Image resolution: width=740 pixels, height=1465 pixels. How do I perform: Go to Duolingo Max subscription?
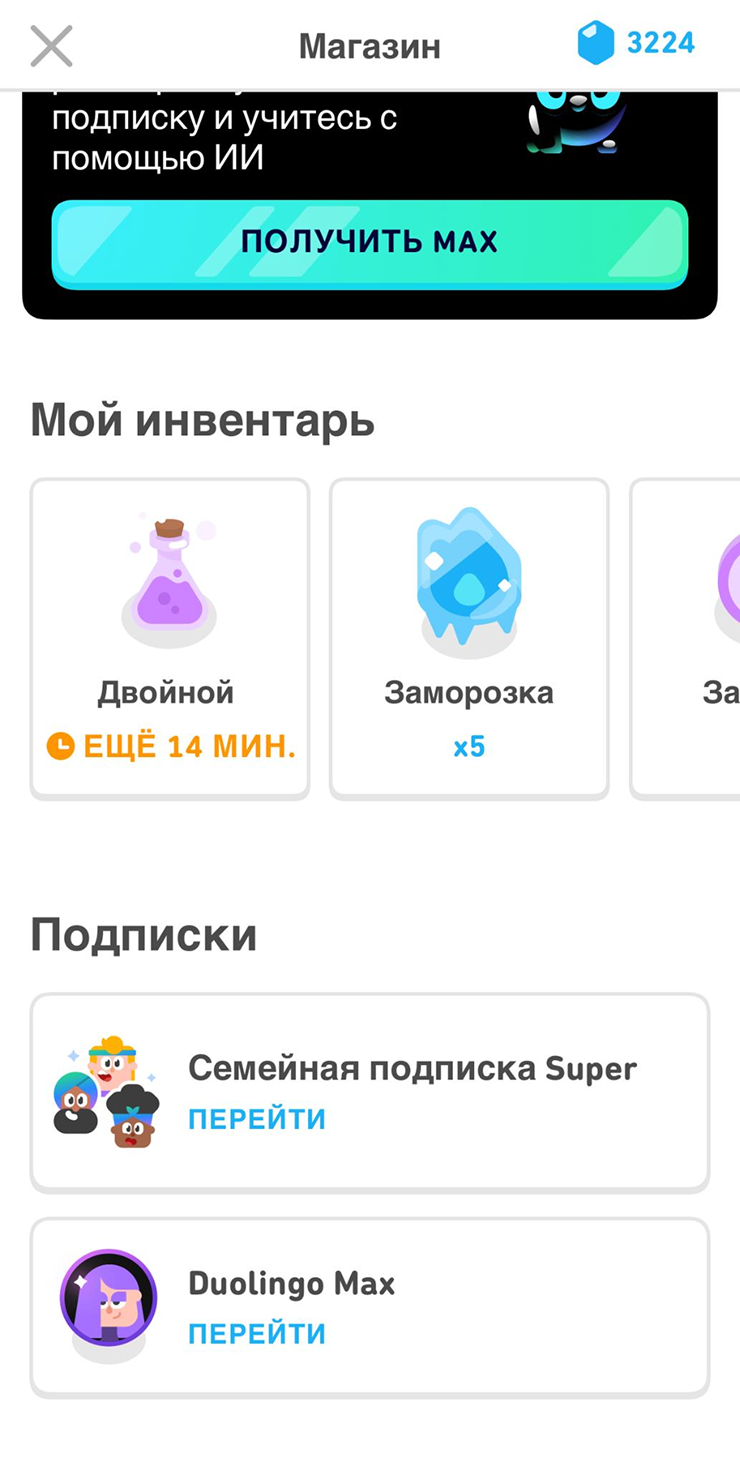pyautogui.click(x=258, y=1333)
